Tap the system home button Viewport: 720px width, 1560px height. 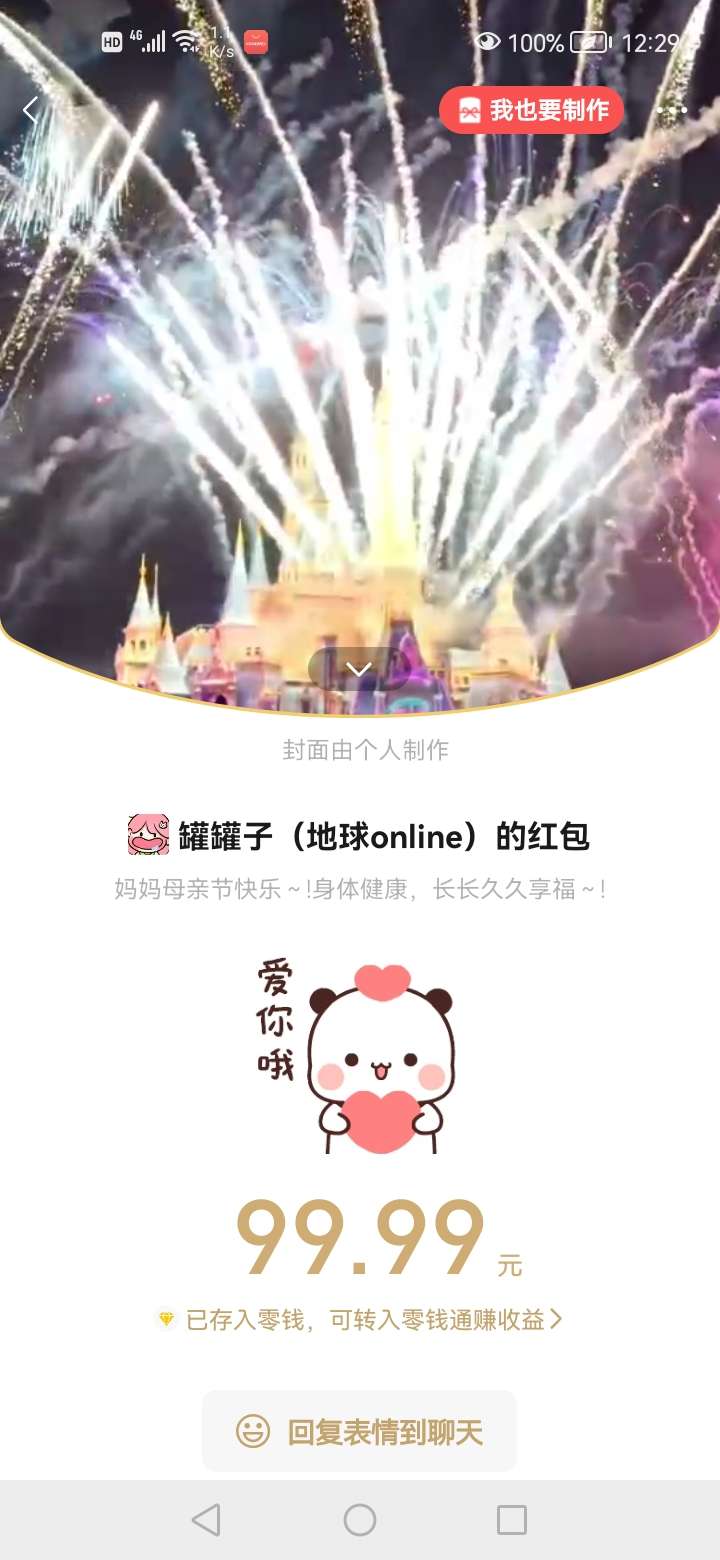[360, 1520]
